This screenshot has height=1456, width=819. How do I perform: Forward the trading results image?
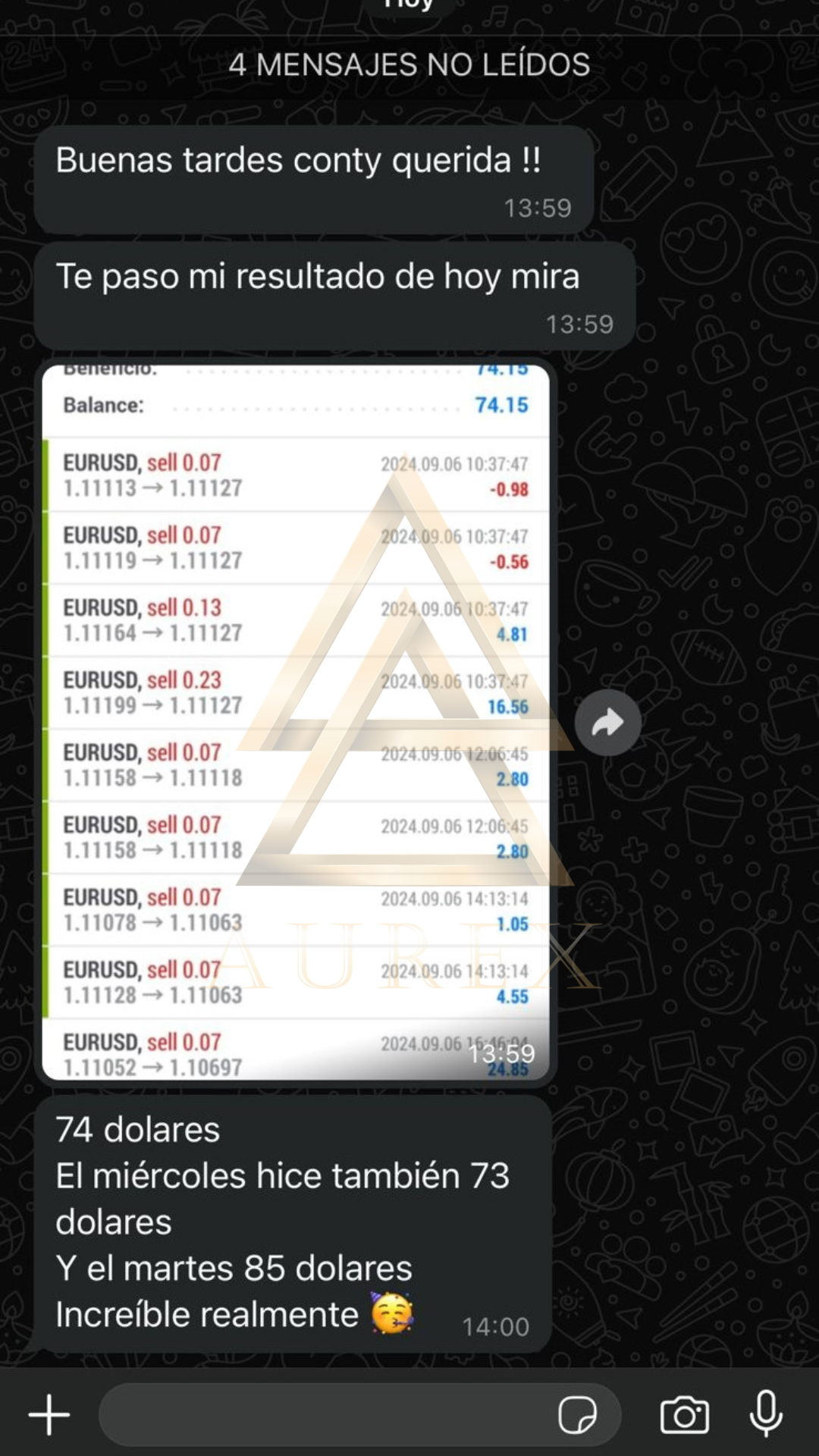pyautogui.click(x=607, y=723)
